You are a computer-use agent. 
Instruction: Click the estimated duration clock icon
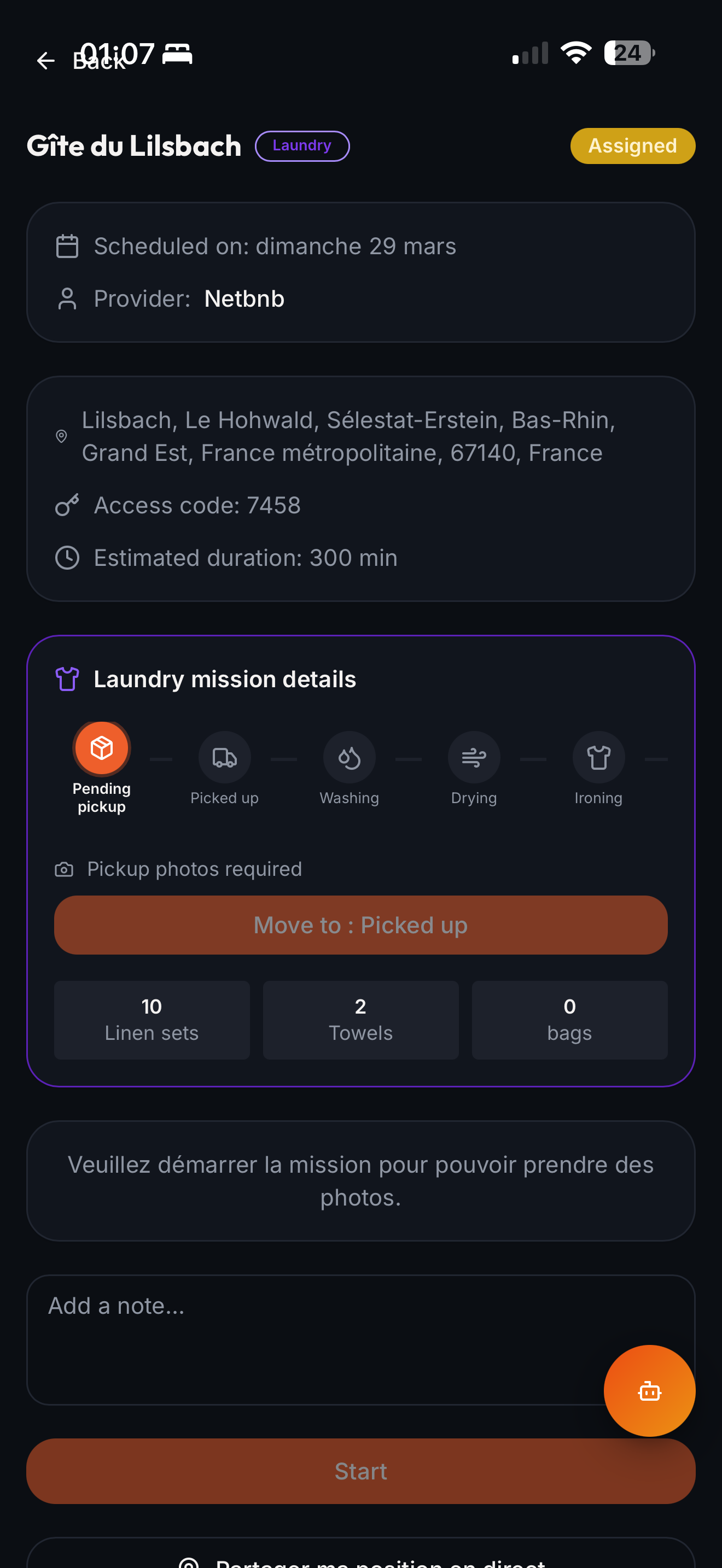[67, 558]
